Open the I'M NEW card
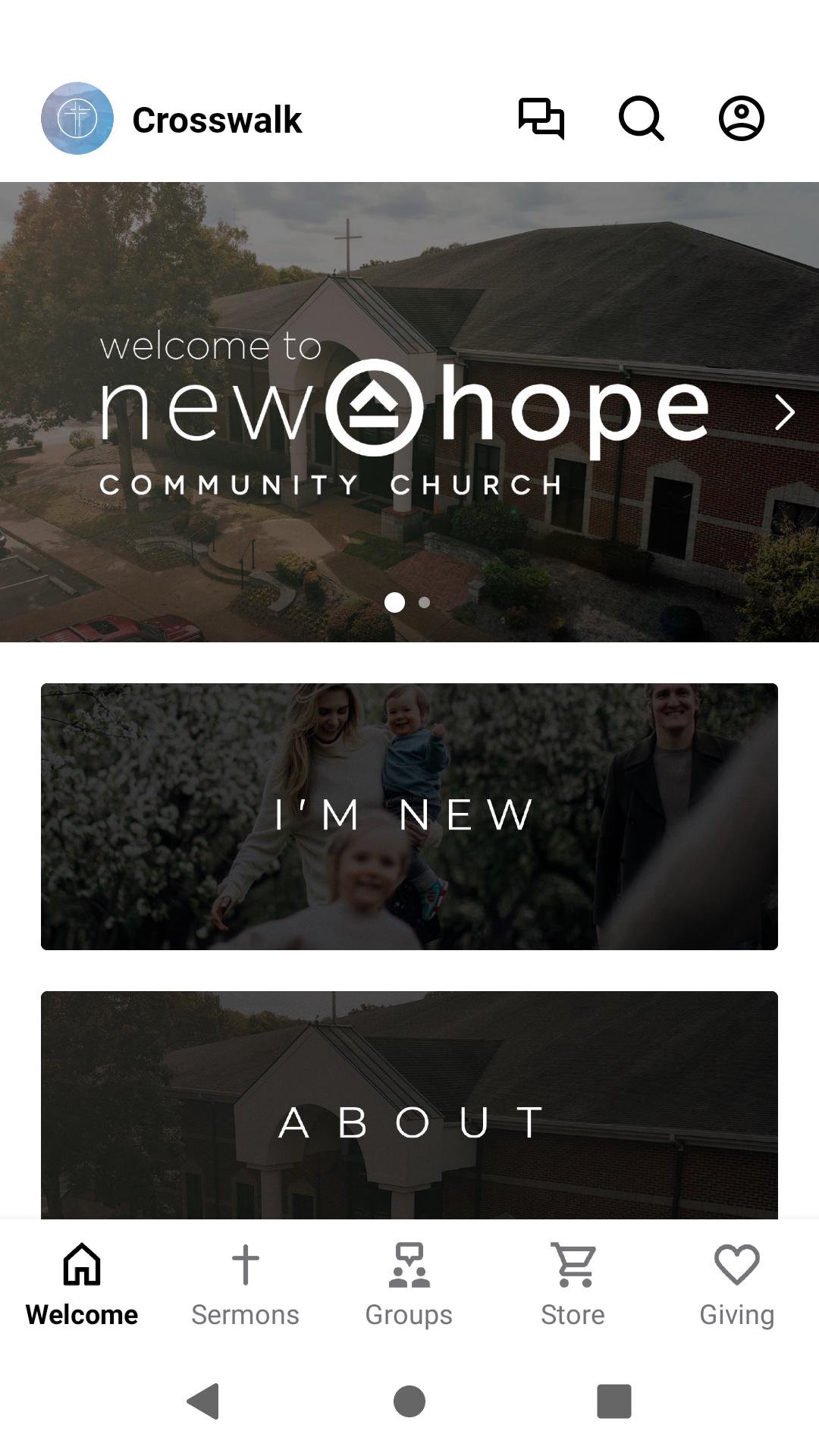The width and height of the screenshot is (819, 1456). pos(409,816)
